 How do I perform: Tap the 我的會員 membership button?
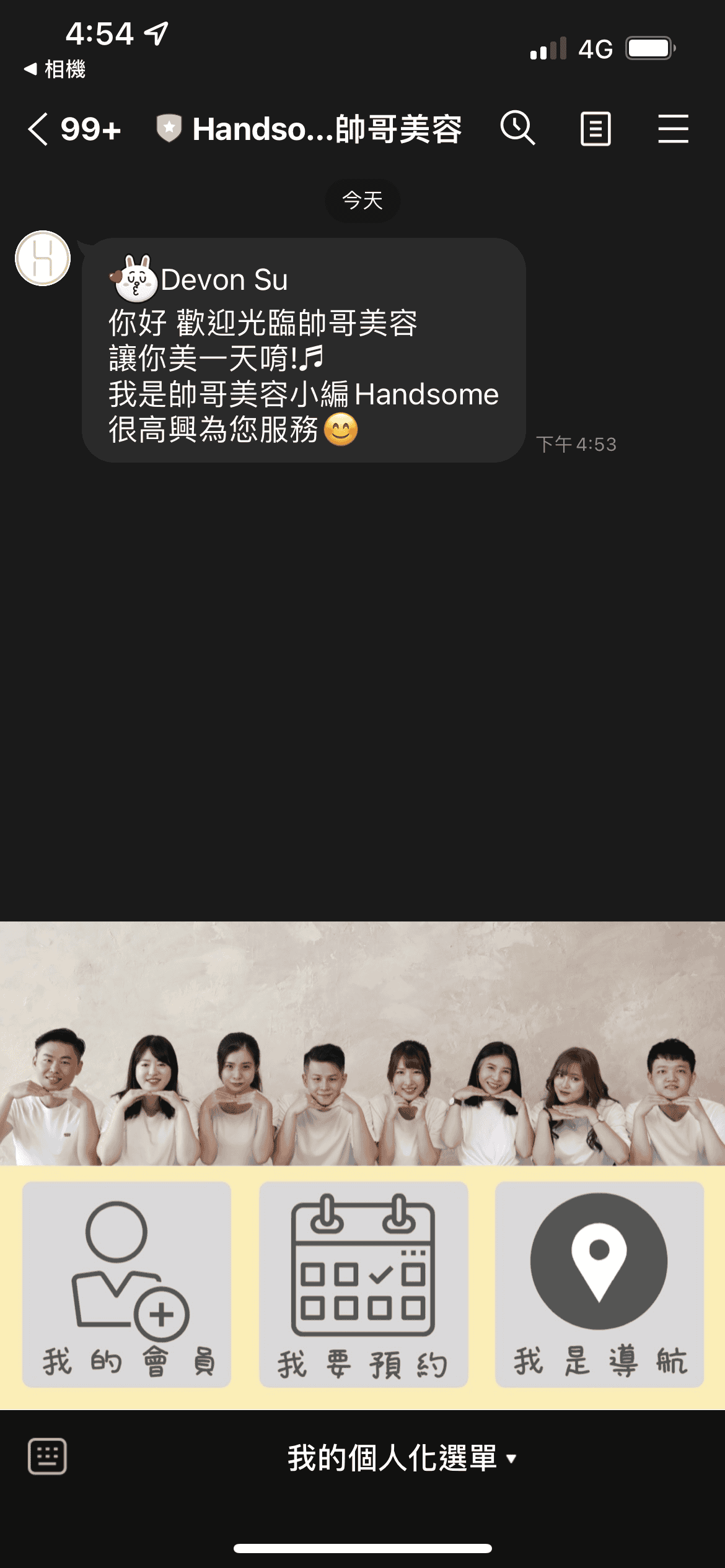[126, 1276]
